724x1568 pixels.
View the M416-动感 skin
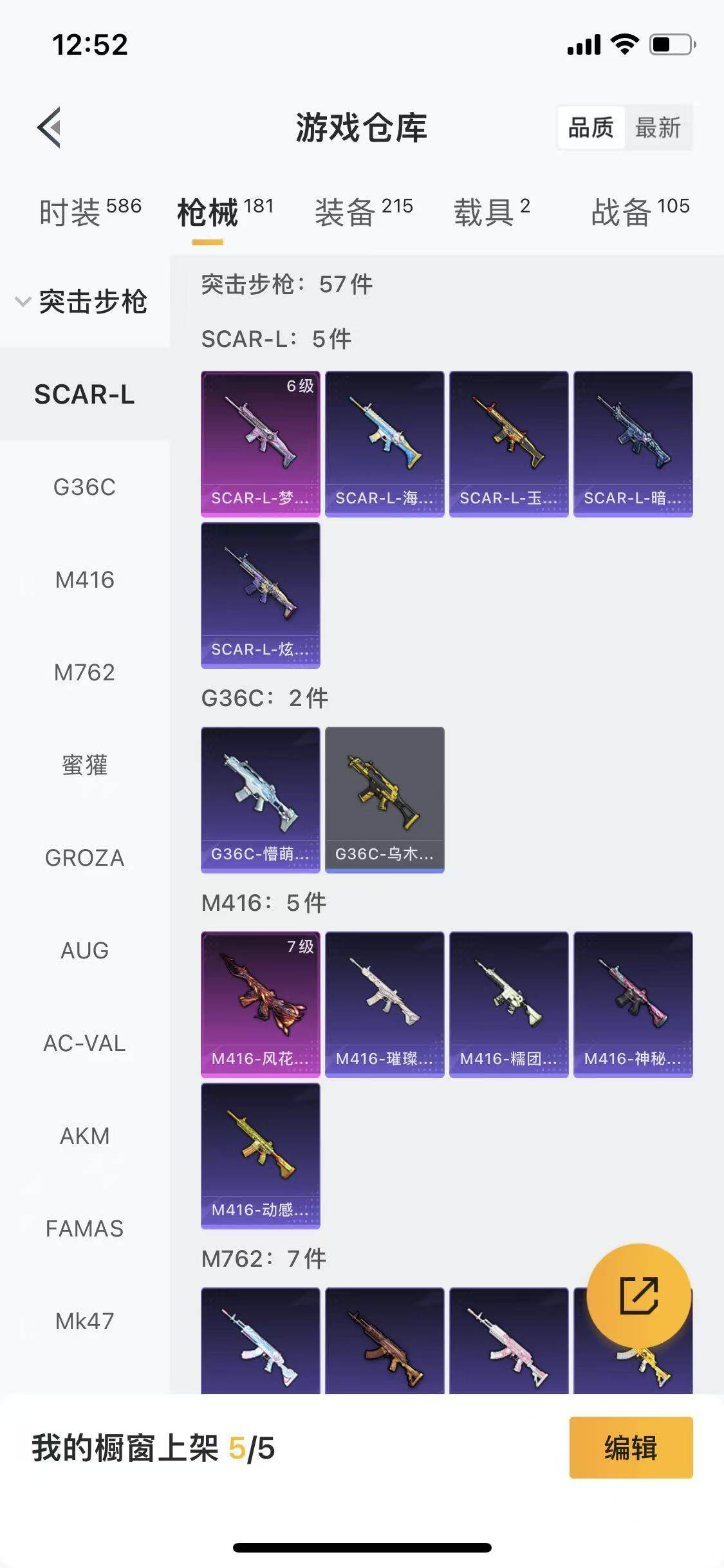(260, 1155)
